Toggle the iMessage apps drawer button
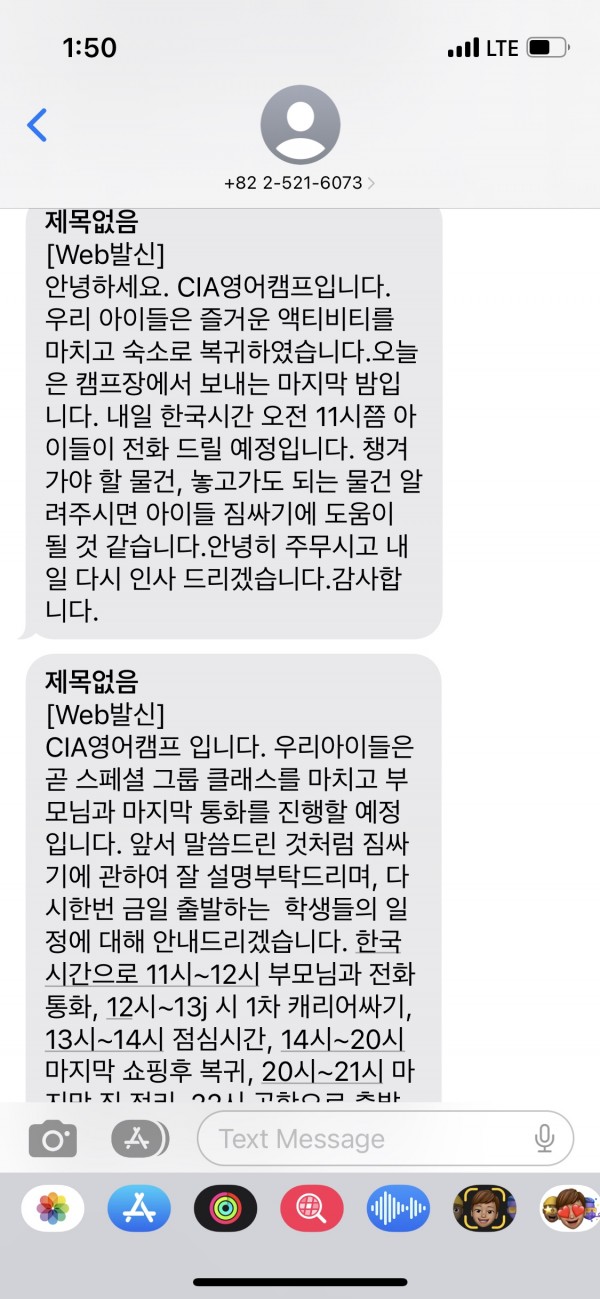600x1299 pixels. tap(139, 1138)
